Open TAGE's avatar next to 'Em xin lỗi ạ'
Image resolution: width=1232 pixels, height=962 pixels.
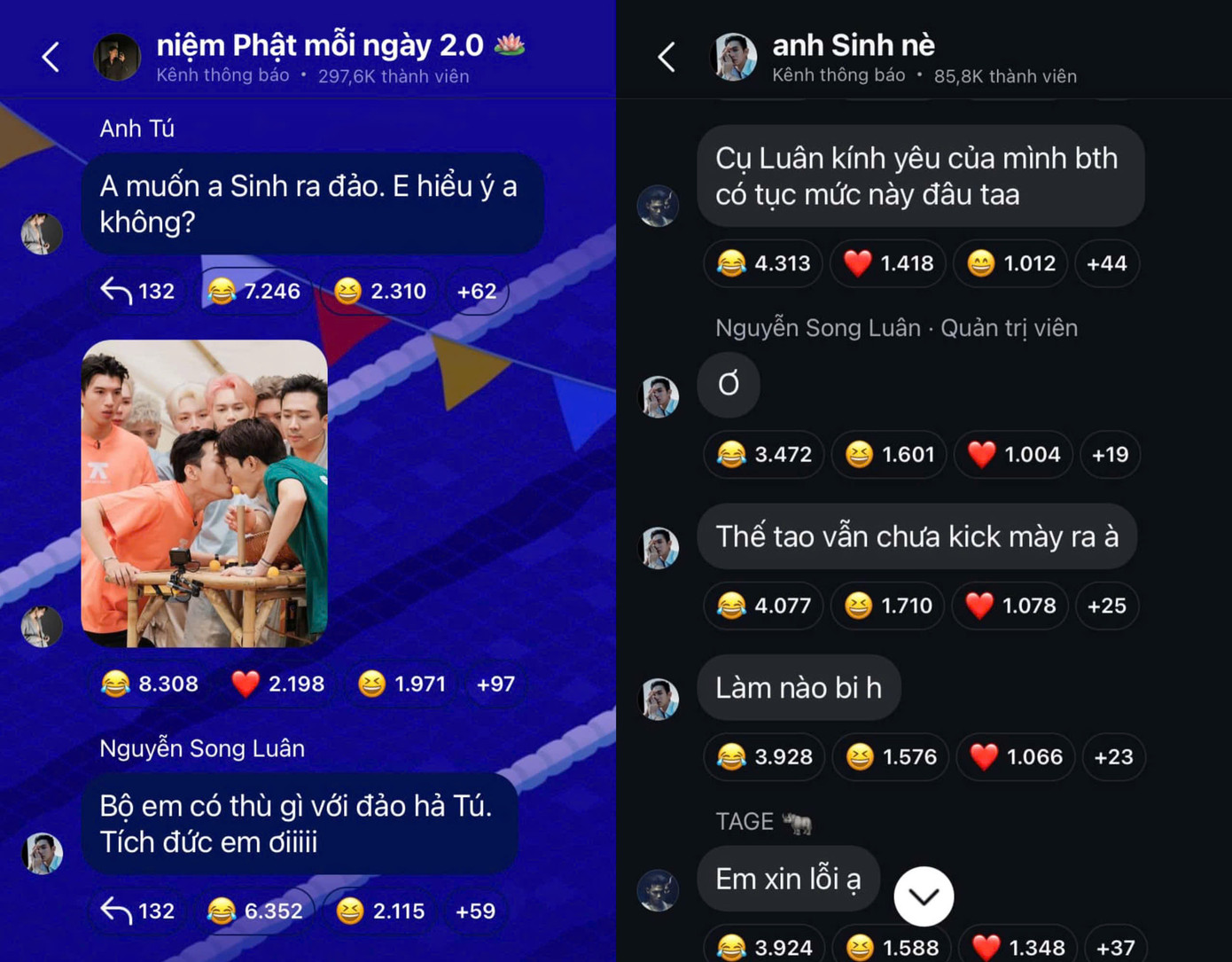point(658,890)
